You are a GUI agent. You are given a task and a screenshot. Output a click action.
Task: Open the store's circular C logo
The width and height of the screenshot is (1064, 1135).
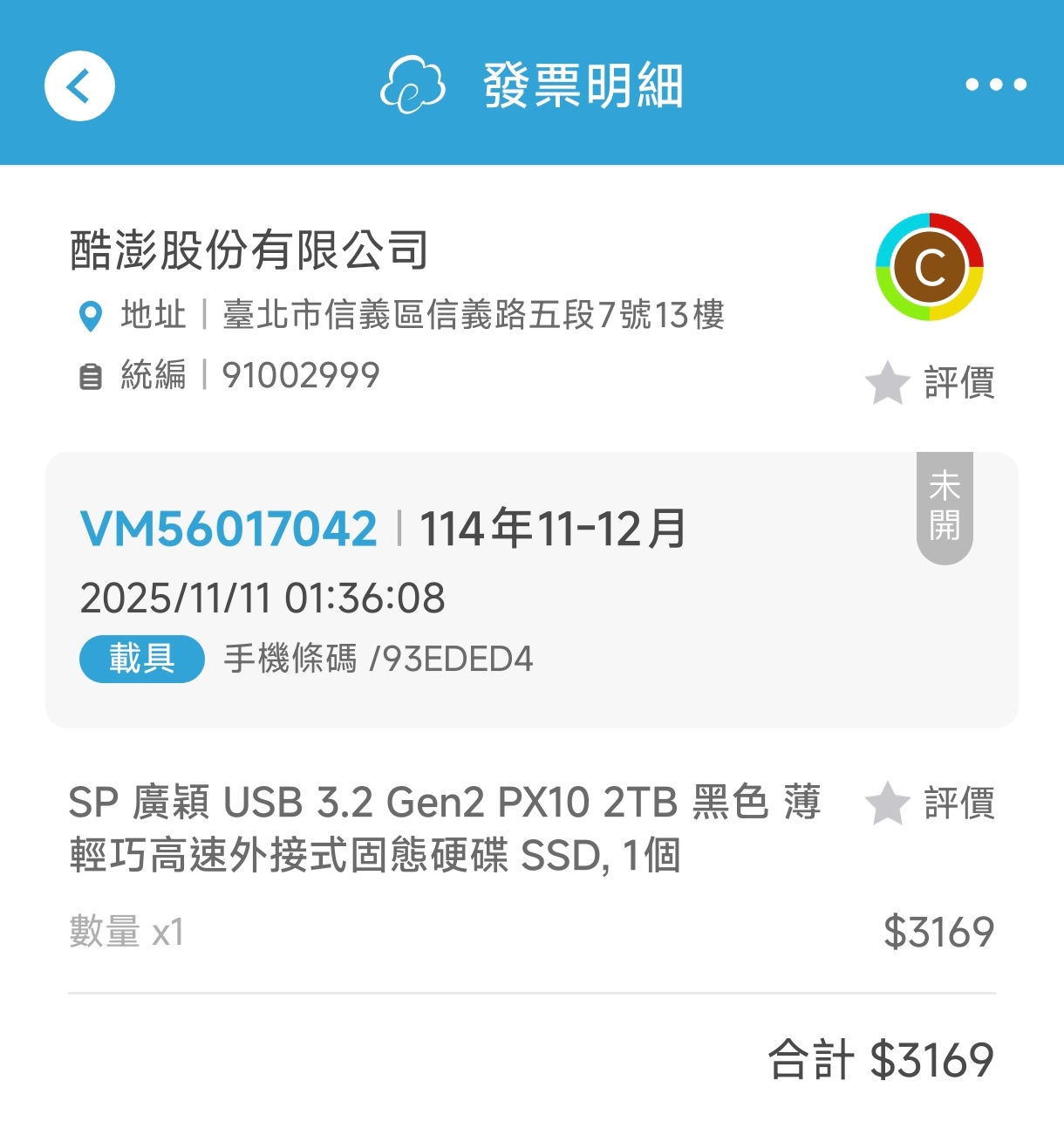coord(930,267)
